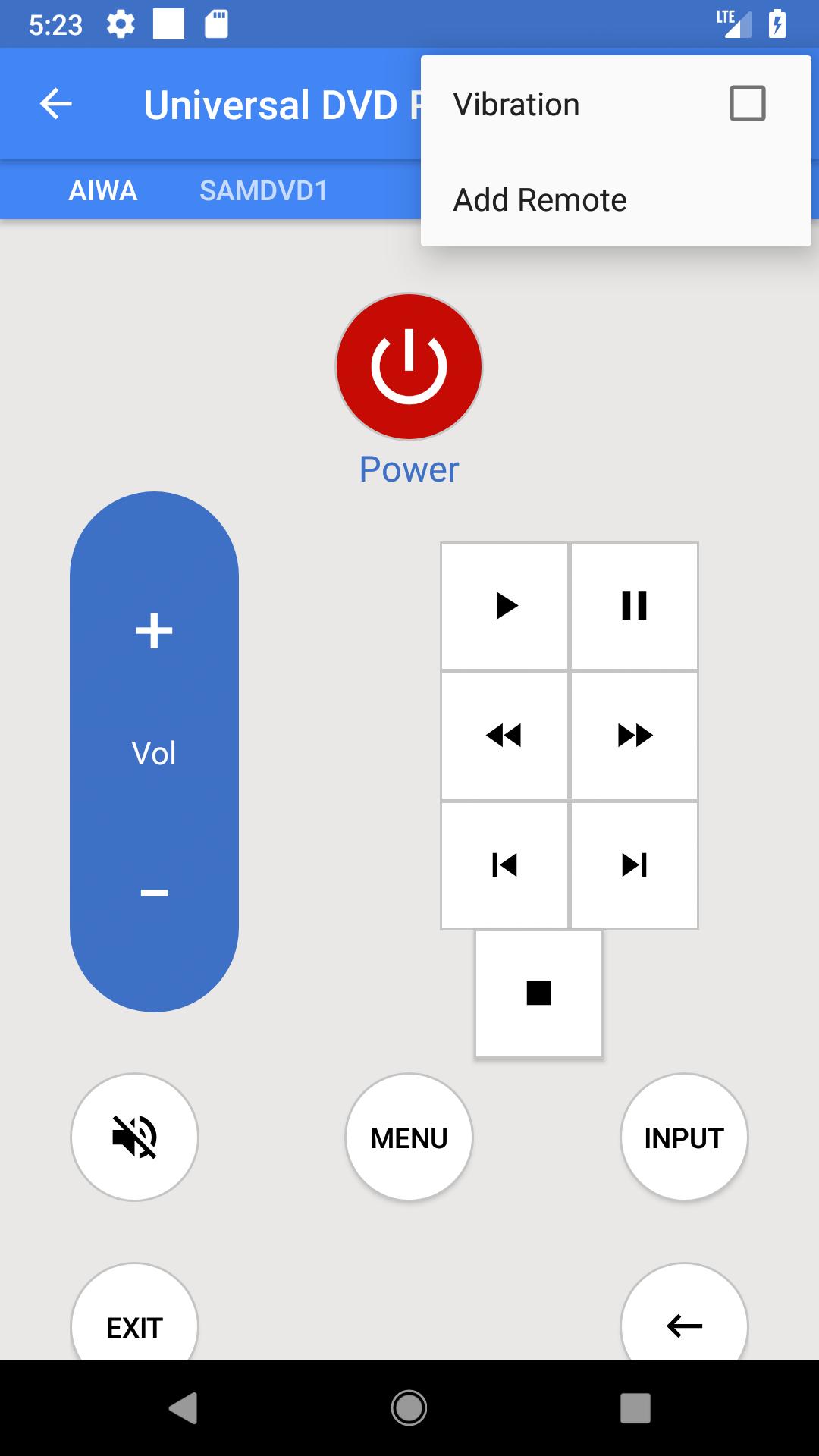Image resolution: width=819 pixels, height=1456 pixels.
Task: Open the AIWA remote tab
Action: click(103, 190)
